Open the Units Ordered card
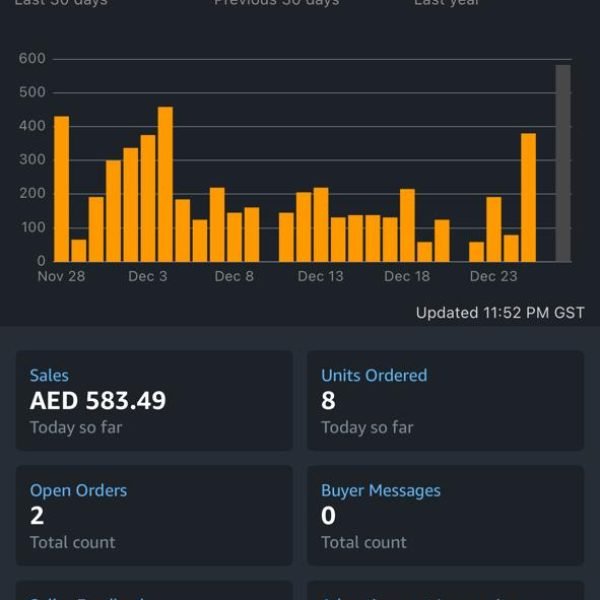This screenshot has width=600, height=600. [x=445, y=400]
